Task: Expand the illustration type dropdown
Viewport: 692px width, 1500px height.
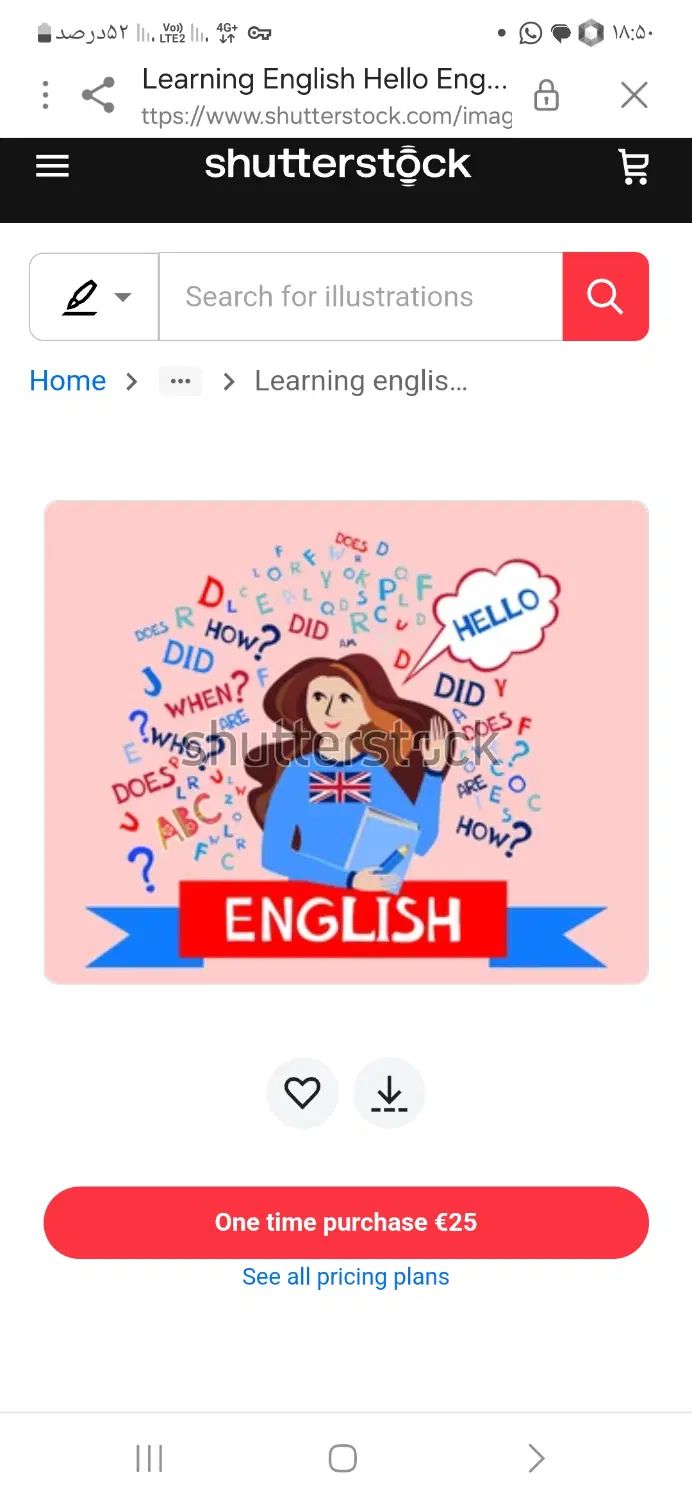Action: pyautogui.click(x=95, y=297)
